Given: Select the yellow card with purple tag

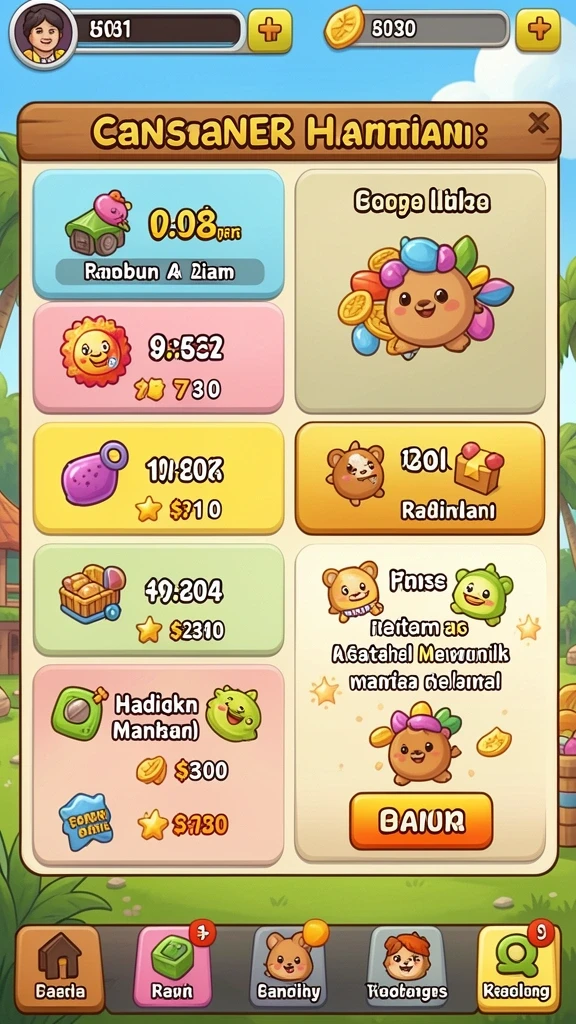Looking at the screenshot, I should click(x=159, y=478).
